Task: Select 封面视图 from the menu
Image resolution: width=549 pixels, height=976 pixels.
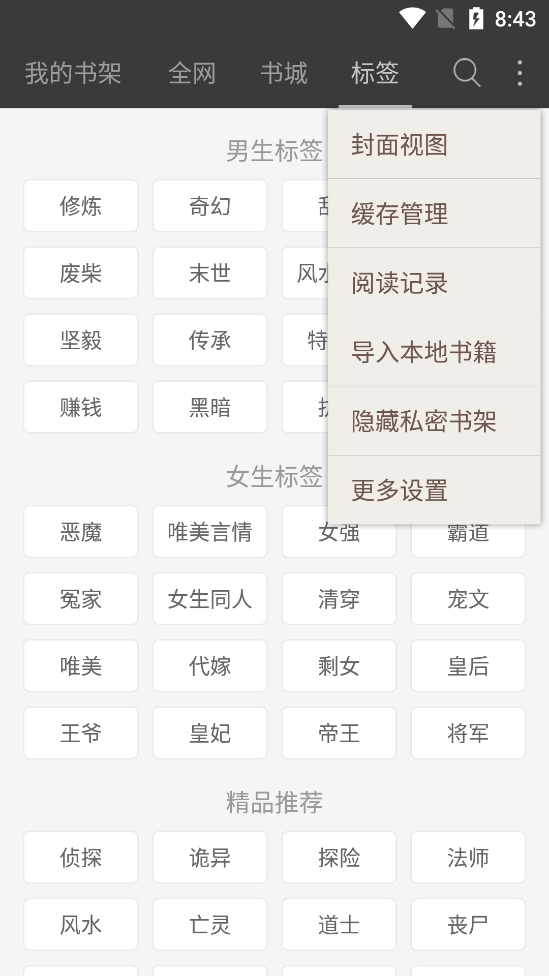Action: pos(434,144)
